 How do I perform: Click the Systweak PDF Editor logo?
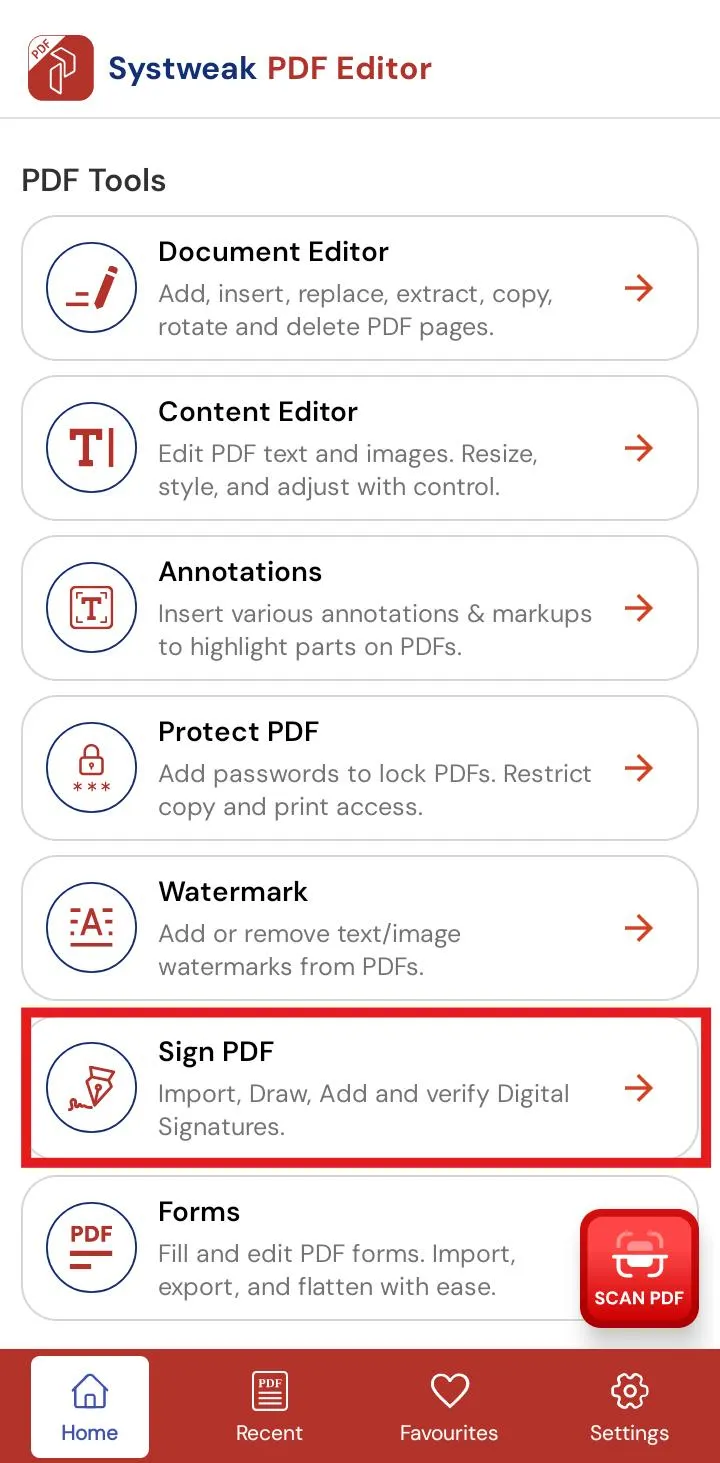click(60, 67)
